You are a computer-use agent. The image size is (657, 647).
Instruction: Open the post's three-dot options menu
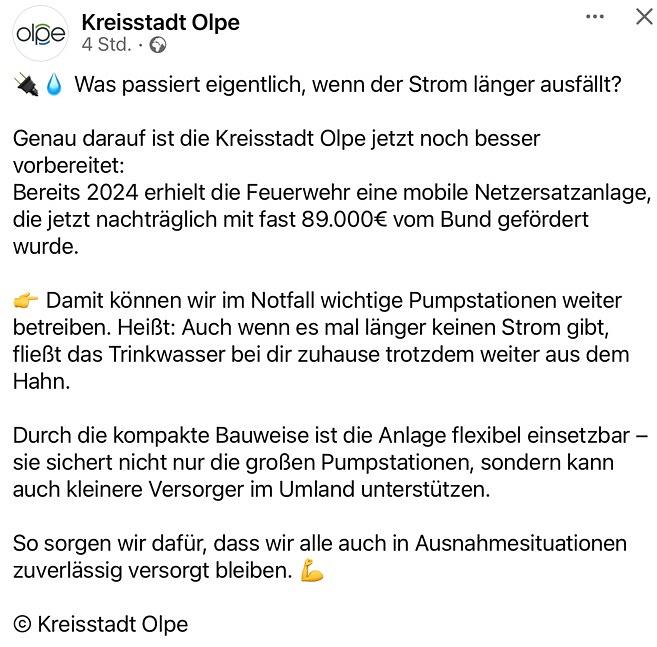(x=595, y=17)
